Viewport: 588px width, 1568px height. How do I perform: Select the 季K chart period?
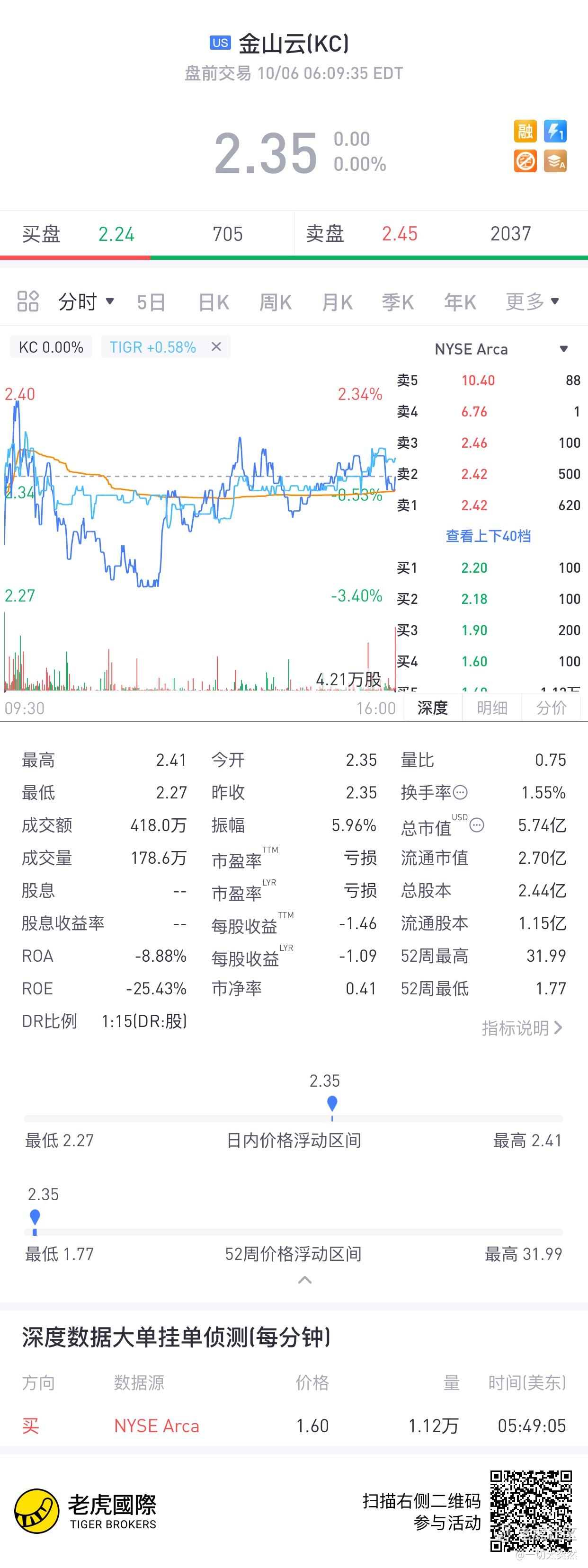click(398, 302)
